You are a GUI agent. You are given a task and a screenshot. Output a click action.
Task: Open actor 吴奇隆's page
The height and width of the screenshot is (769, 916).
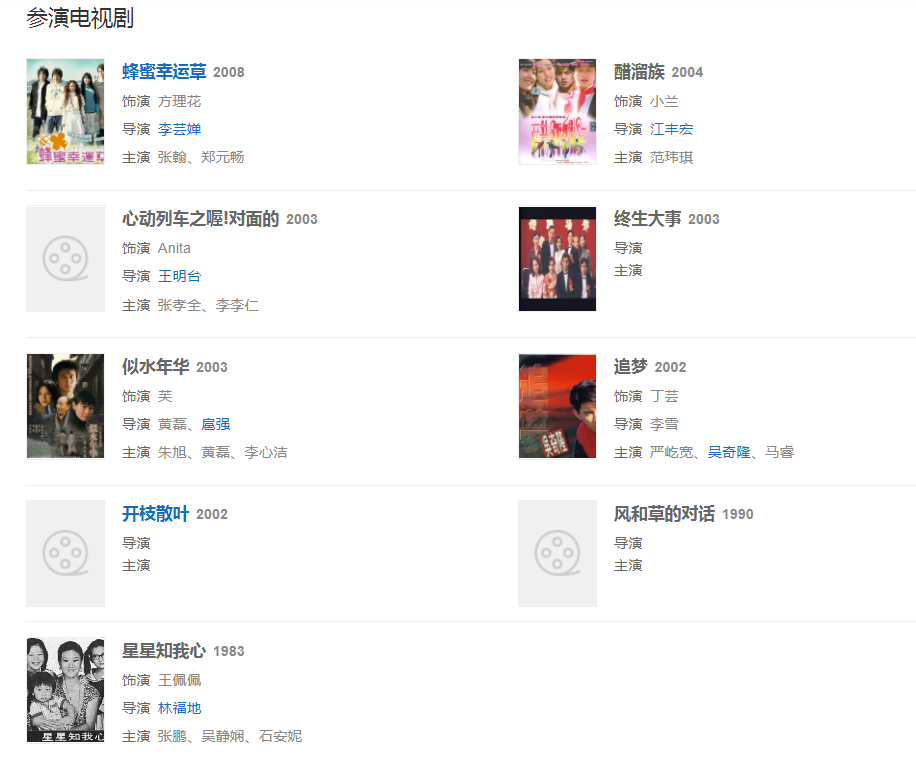click(x=729, y=452)
